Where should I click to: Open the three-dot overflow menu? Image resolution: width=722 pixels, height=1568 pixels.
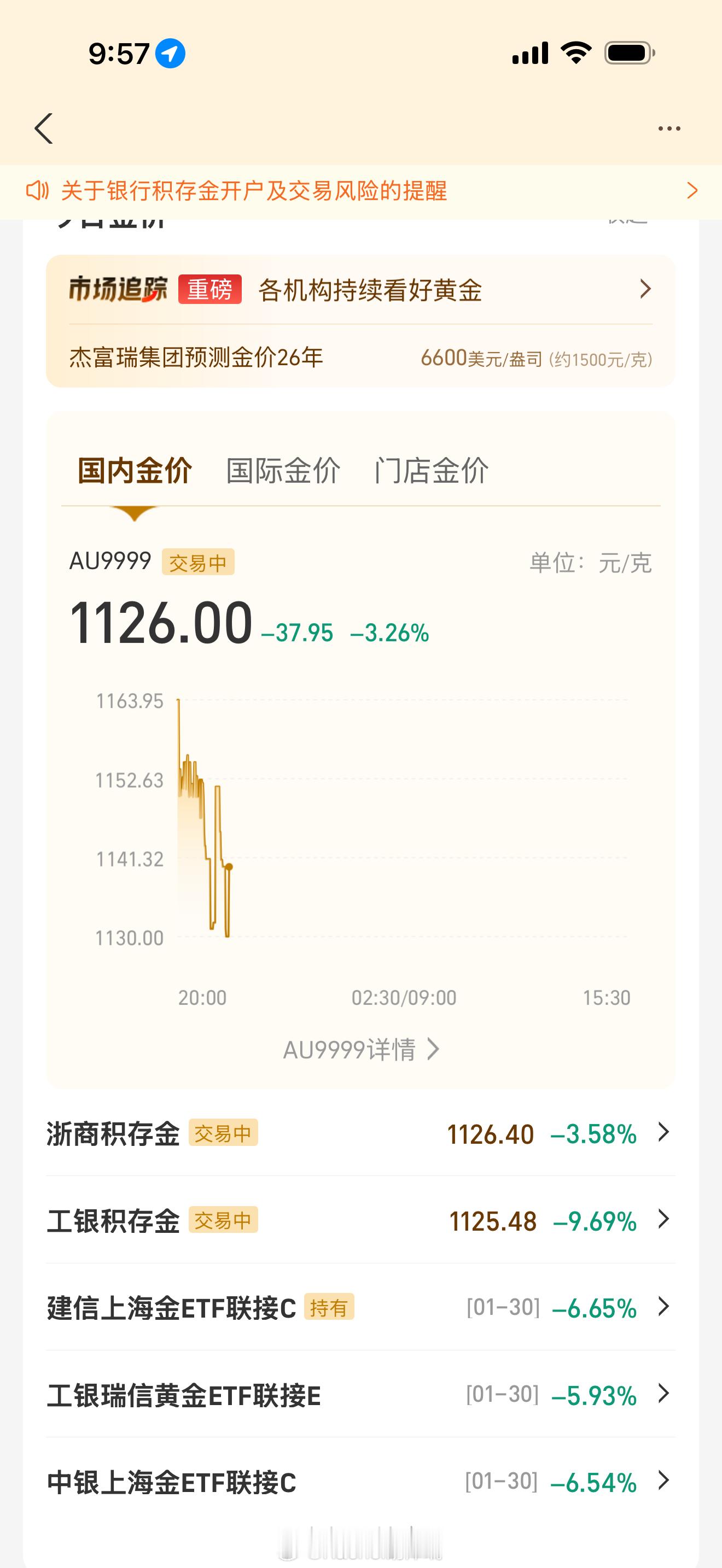pyautogui.click(x=669, y=128)
